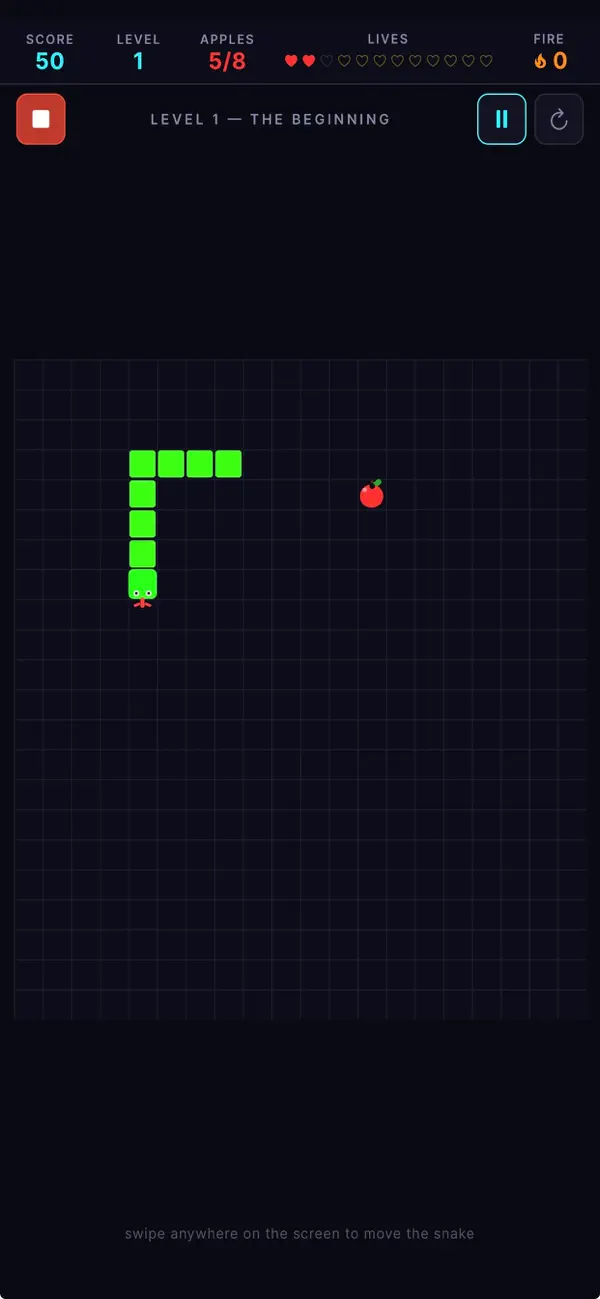Restart the current level
Viewport: 600px width, 1299px height.
559,119
